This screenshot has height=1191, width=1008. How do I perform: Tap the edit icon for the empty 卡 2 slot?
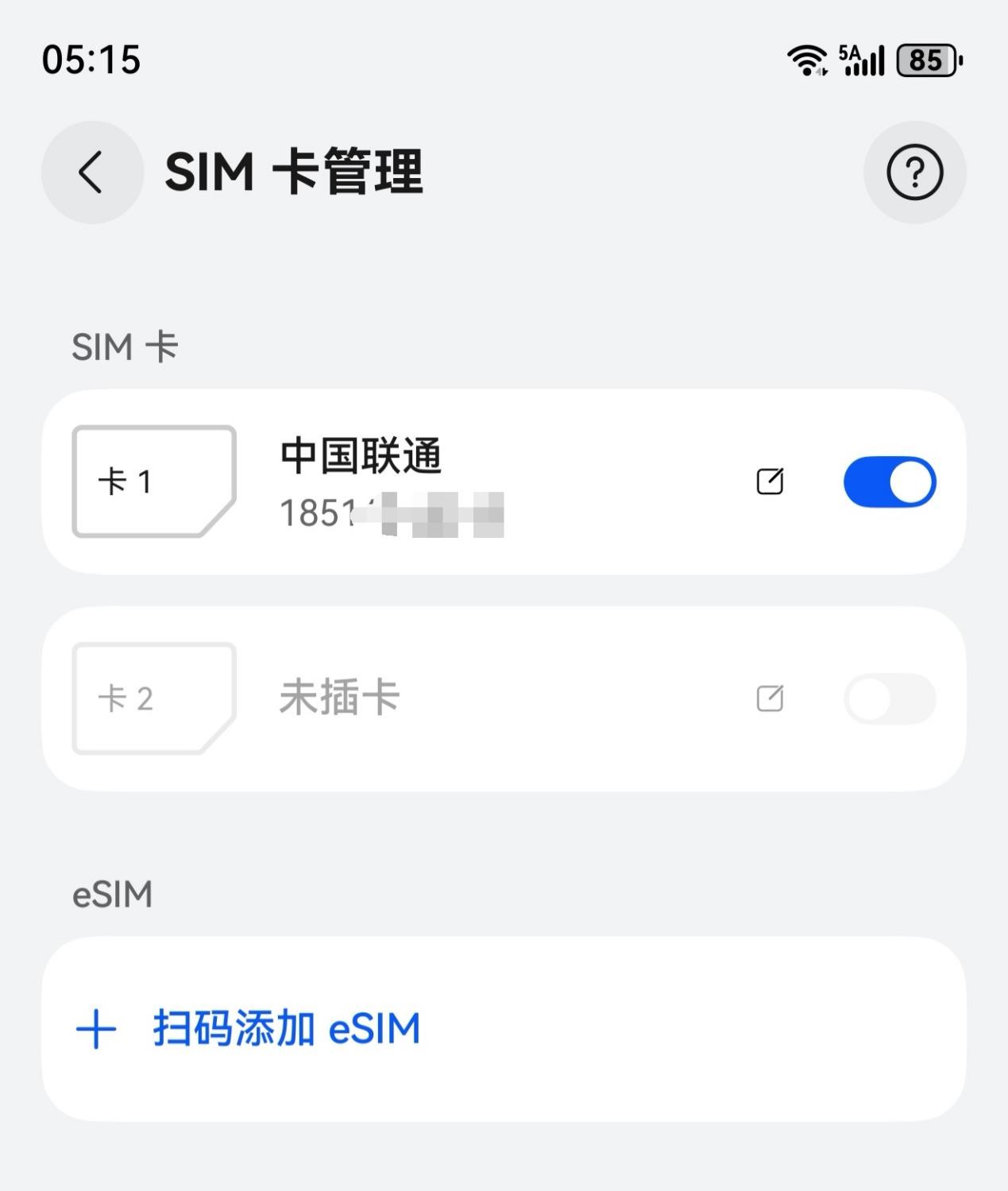770,698
